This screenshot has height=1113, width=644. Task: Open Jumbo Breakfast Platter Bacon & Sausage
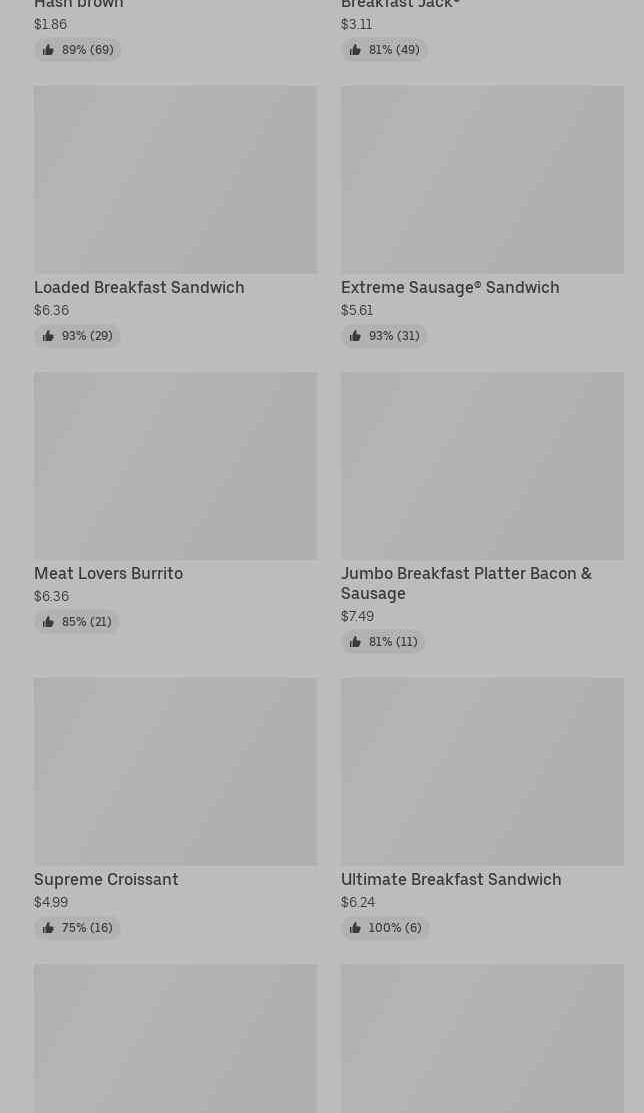coord(482,512)
